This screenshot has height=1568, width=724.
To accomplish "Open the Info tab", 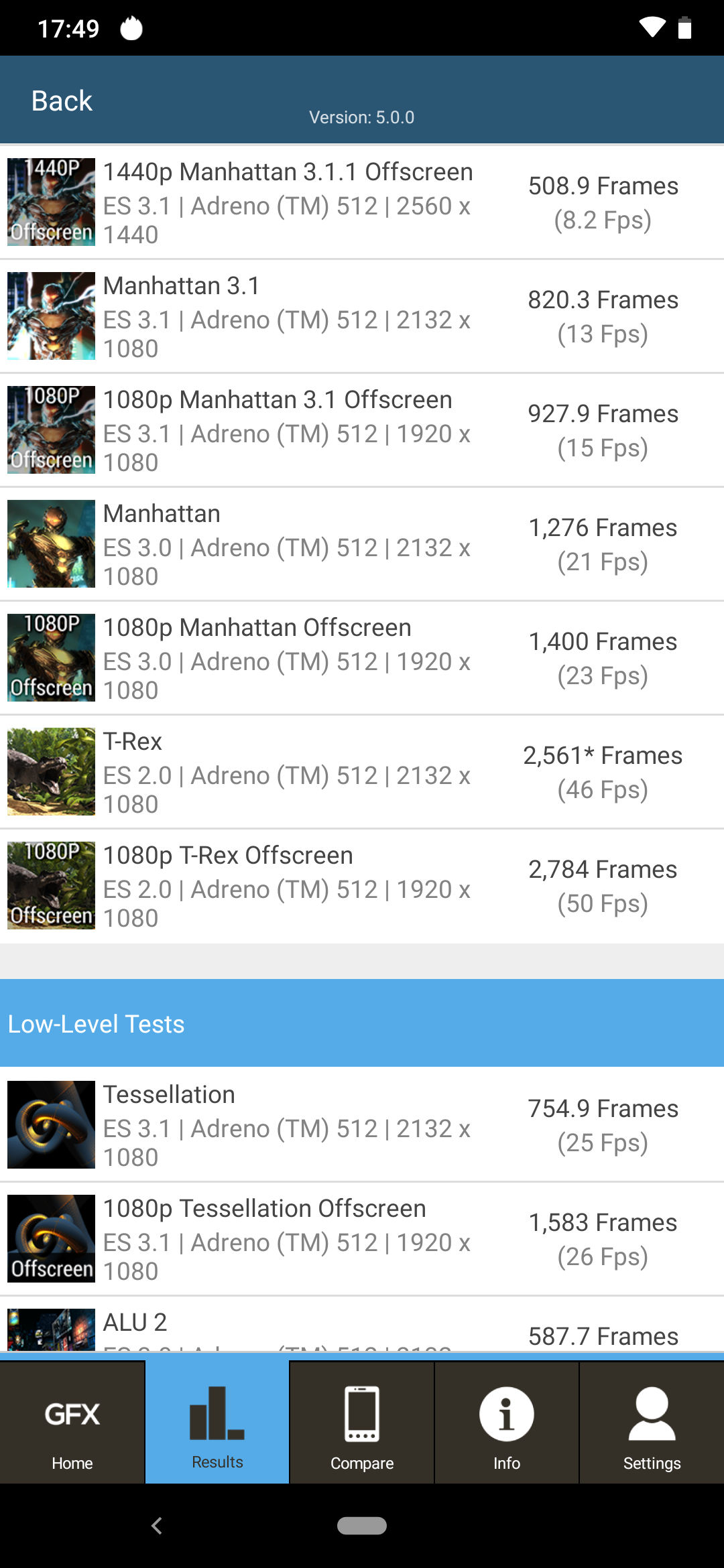I will (507, 1422).
